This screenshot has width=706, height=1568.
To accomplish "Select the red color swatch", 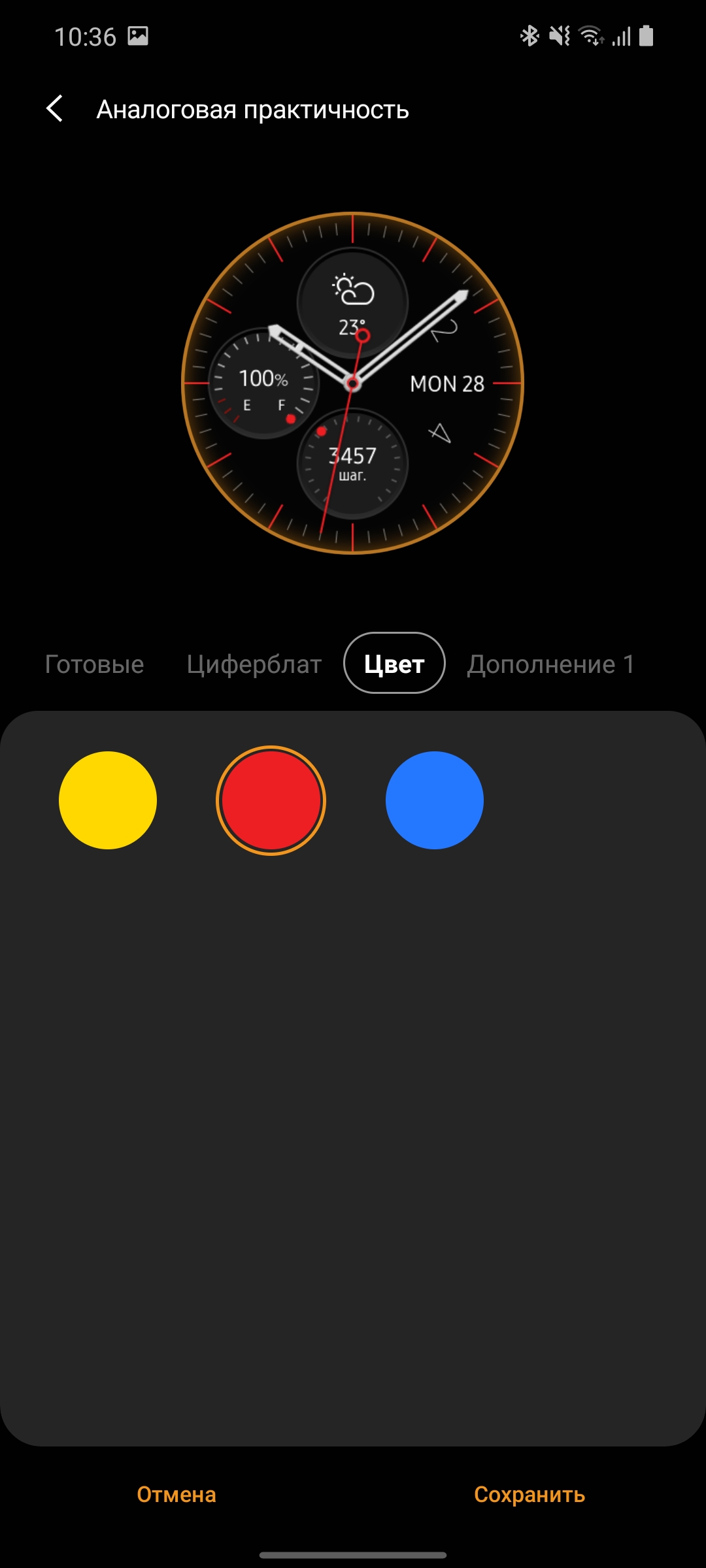I will coord(271,800).
